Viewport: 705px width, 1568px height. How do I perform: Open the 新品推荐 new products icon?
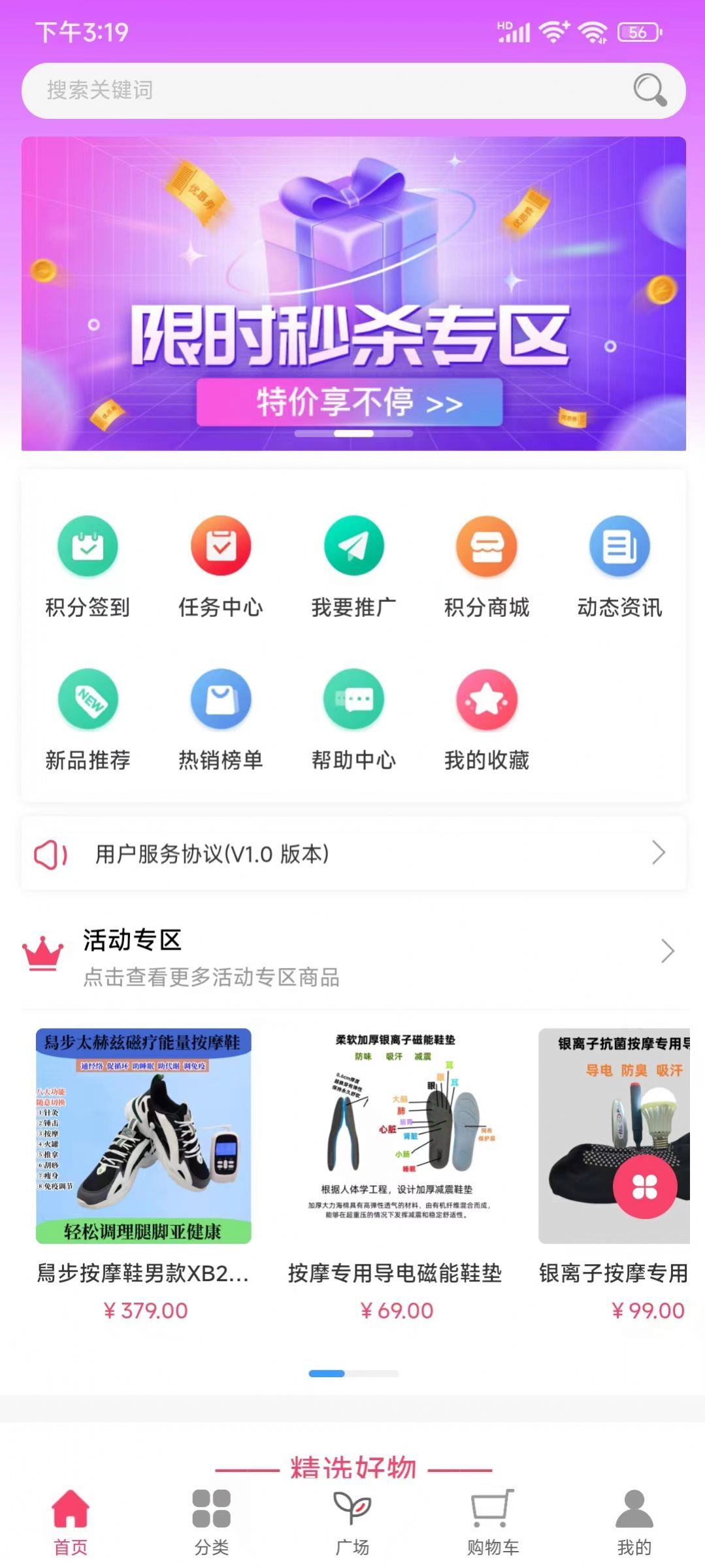point(87,698)
